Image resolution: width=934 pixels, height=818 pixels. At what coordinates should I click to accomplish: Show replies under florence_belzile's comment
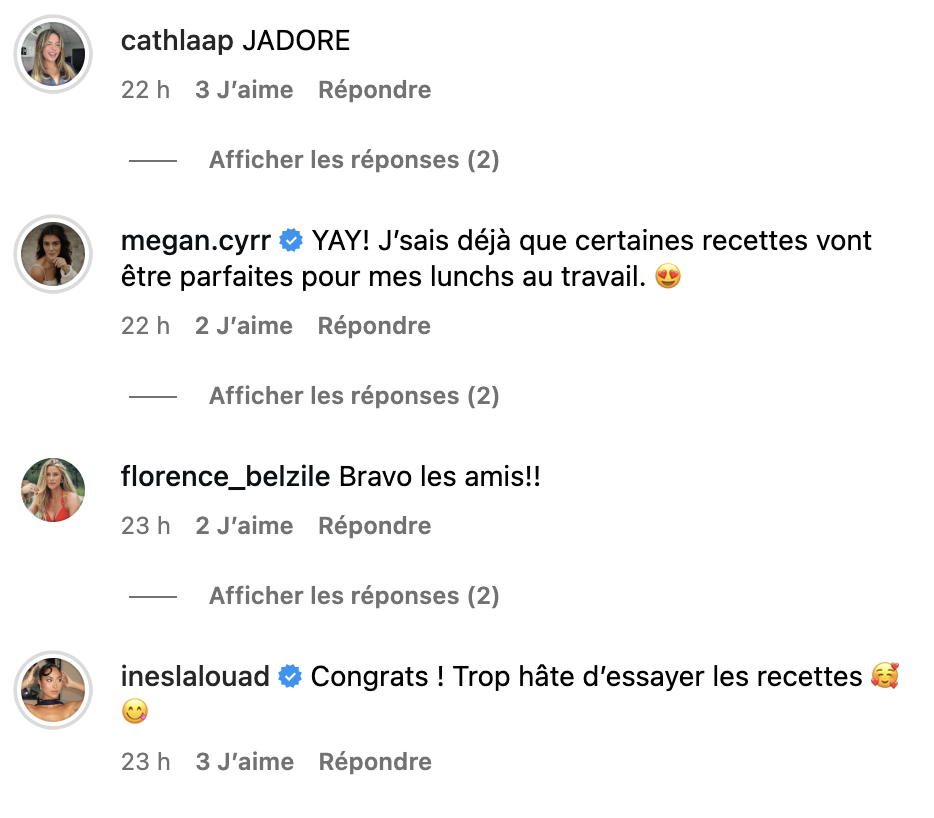353,596
